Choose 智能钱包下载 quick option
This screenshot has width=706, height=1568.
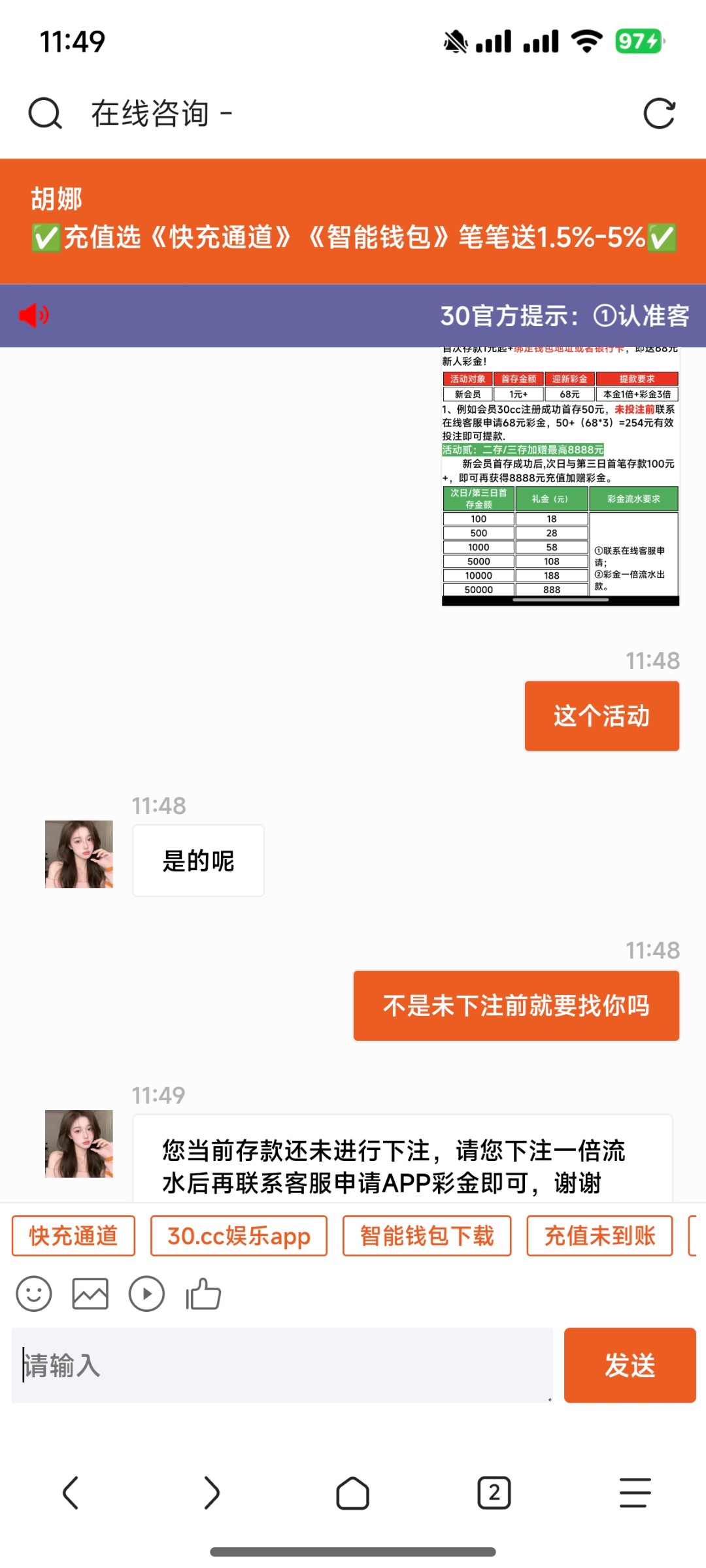coord(427,1236)
